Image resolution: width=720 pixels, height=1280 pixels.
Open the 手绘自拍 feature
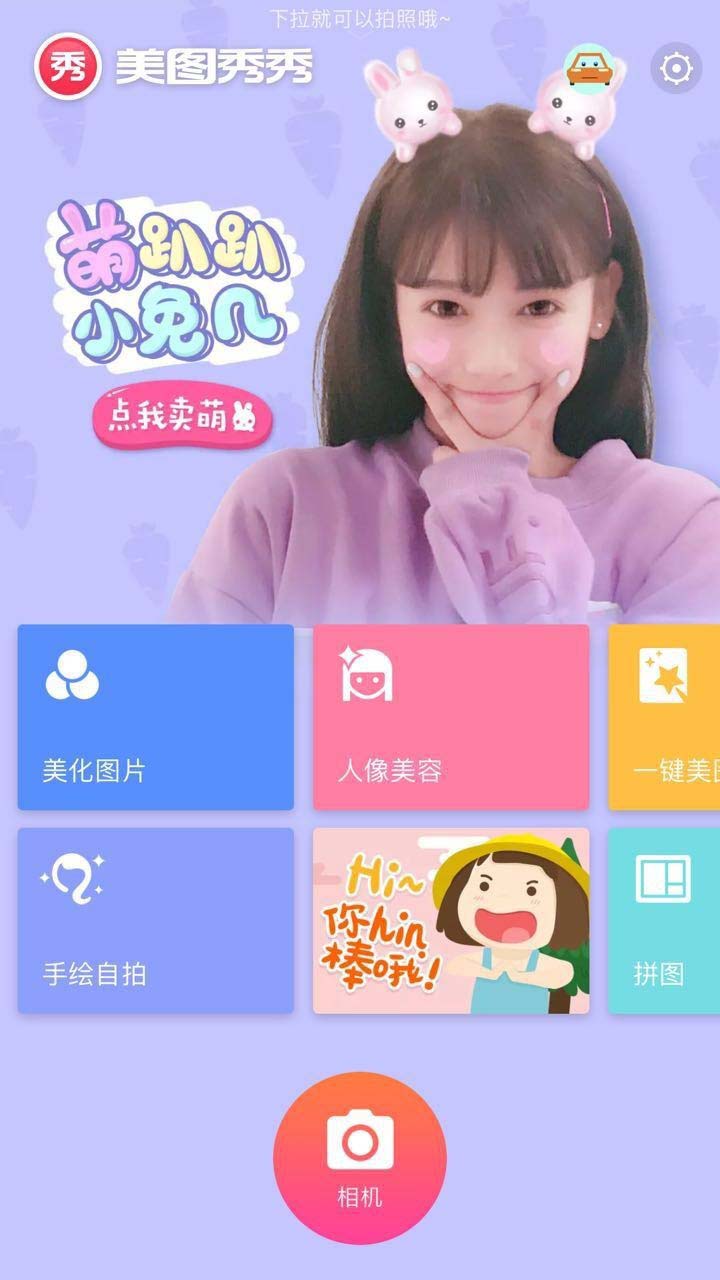156,920
